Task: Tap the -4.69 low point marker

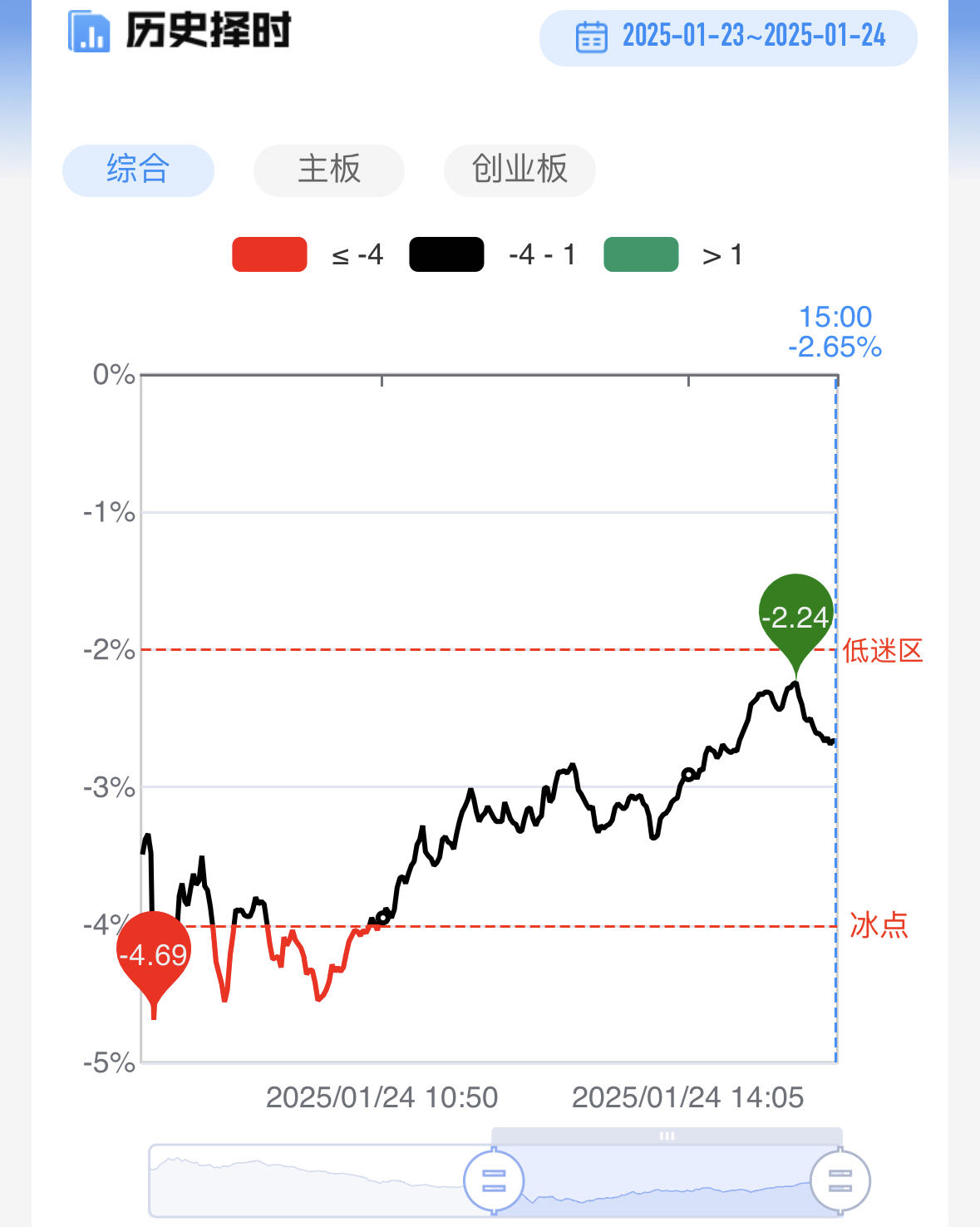Action: pyautogui.click(x=154, y=954)
